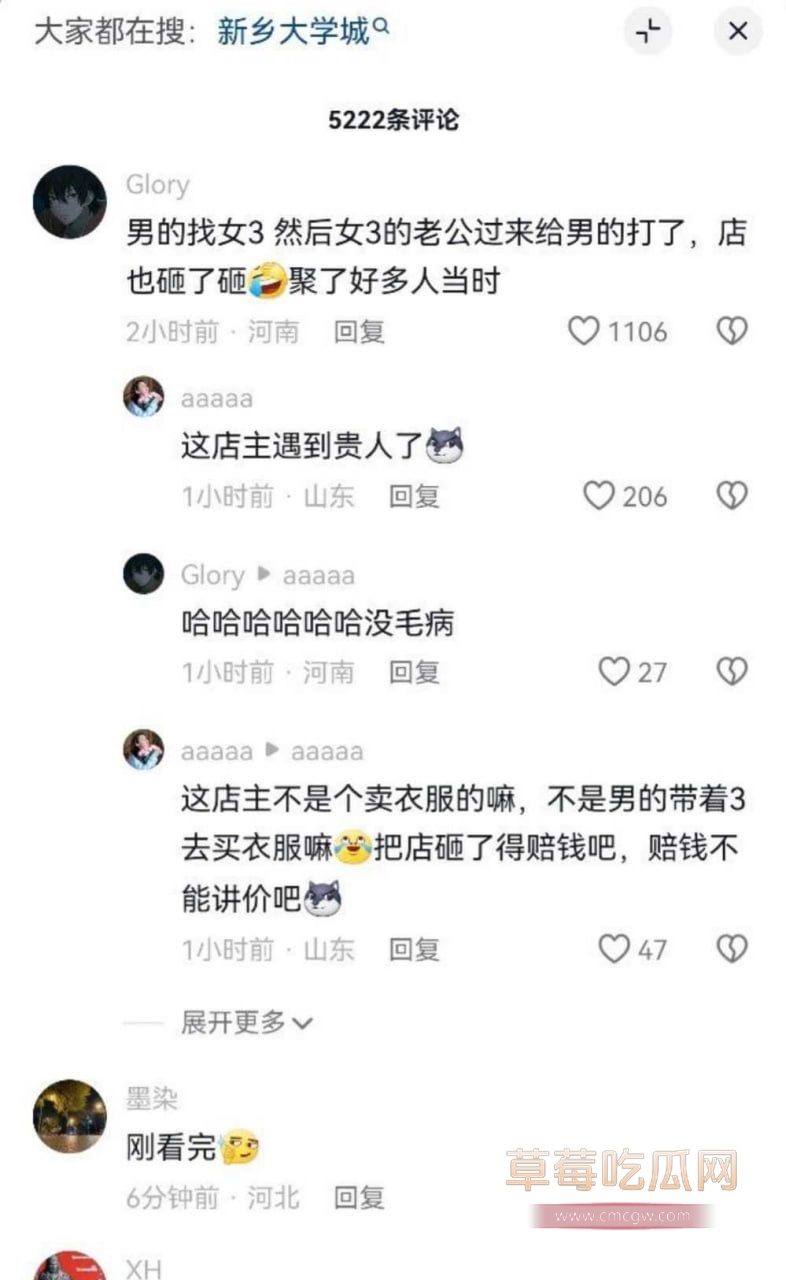Reply to Glory's 哈哈哈没毛病 comment
786x1280 pixels.
coord(414,672)
